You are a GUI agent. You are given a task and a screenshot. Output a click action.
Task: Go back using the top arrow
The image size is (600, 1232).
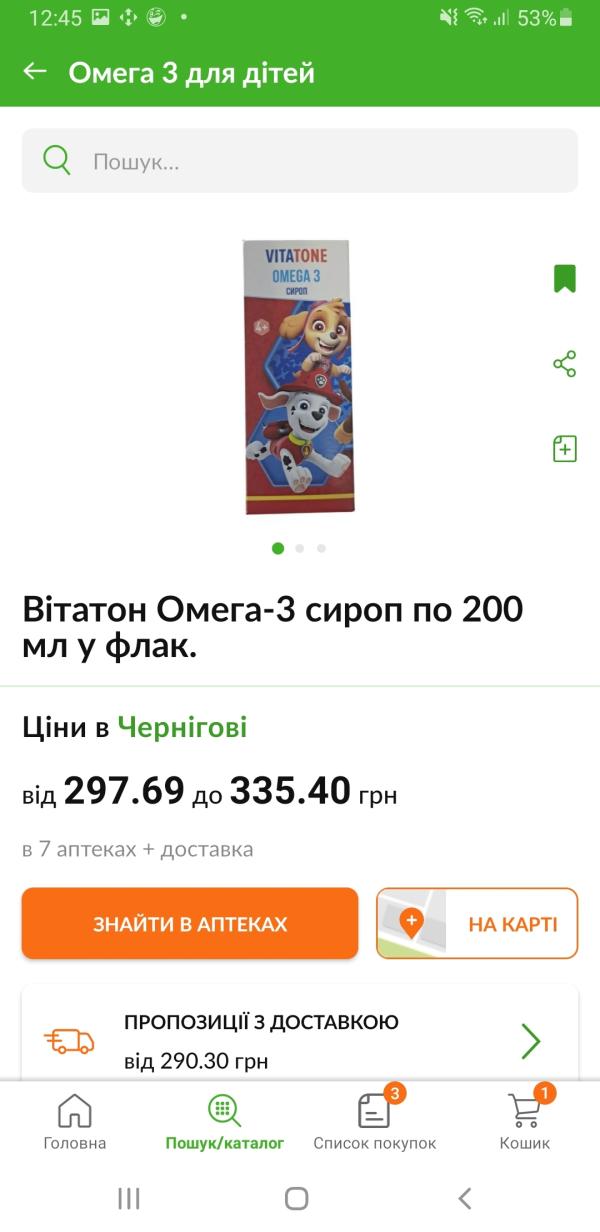click(35, 72)
